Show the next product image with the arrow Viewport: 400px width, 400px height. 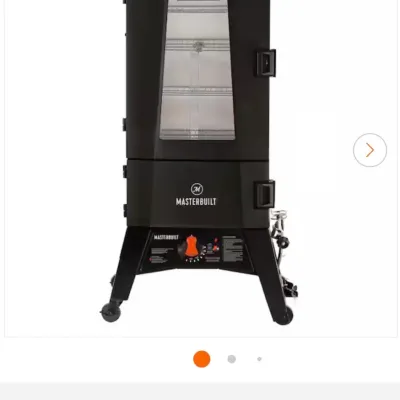[x=370, y=150]
